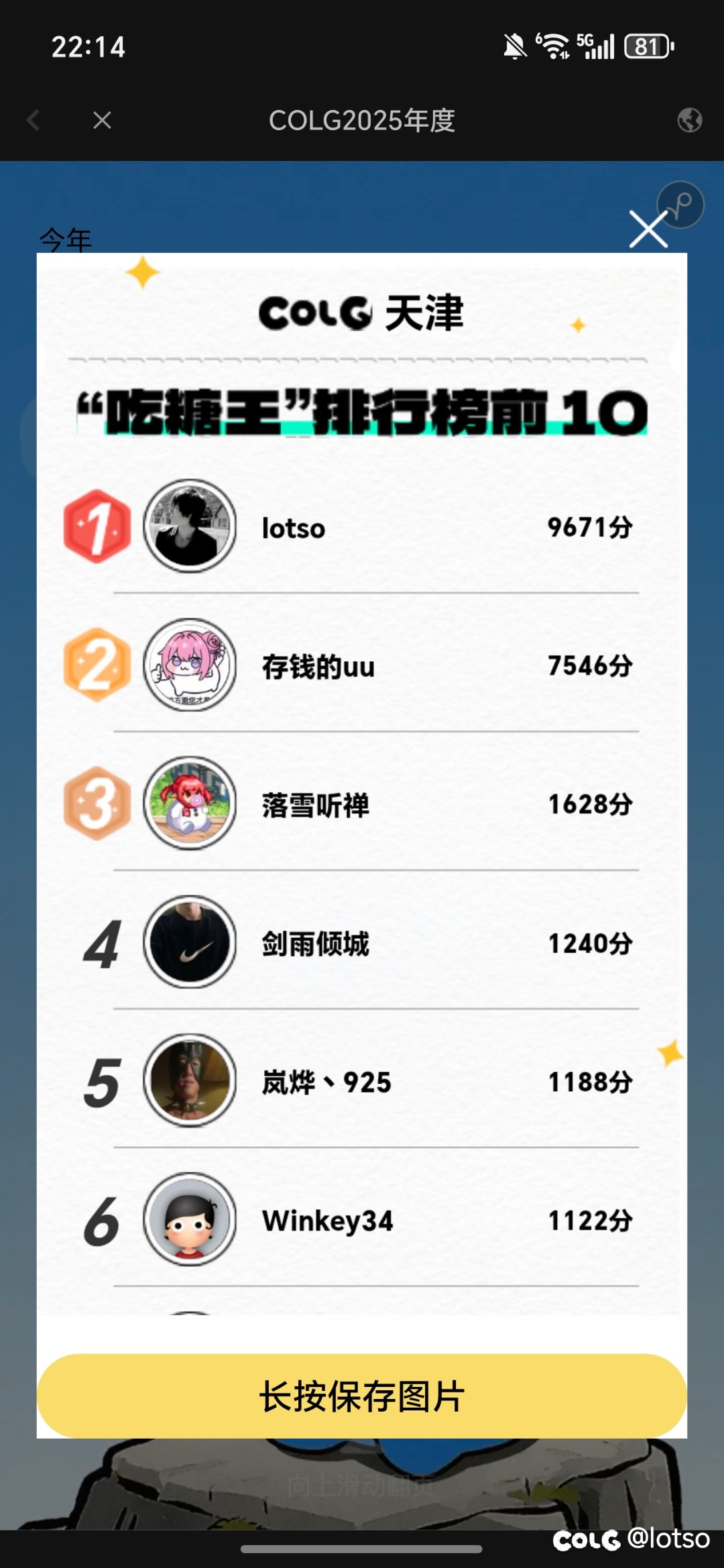This screenshot has height=1568, width=724.
Task: Toggle the background music icon
Action: pos(681,204)
